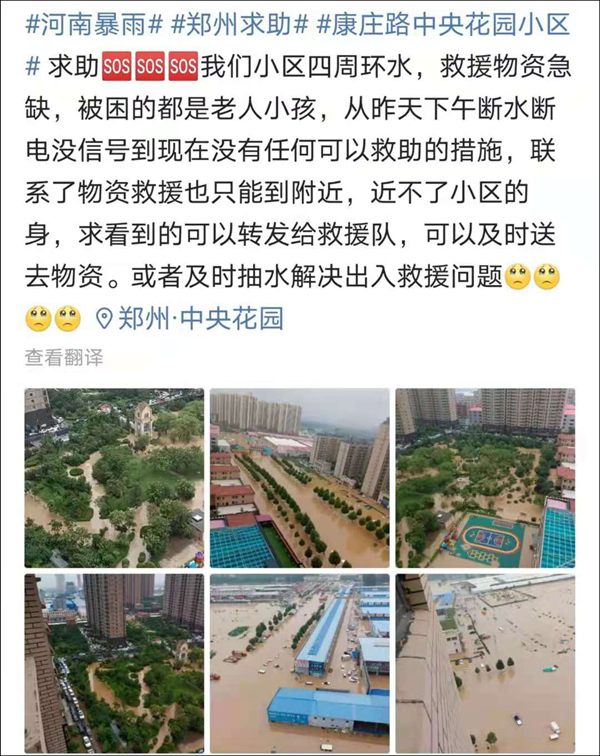Screen dimensions: 600x756
Task: View the photo with the basketball court
Action: tap(485, 478)
